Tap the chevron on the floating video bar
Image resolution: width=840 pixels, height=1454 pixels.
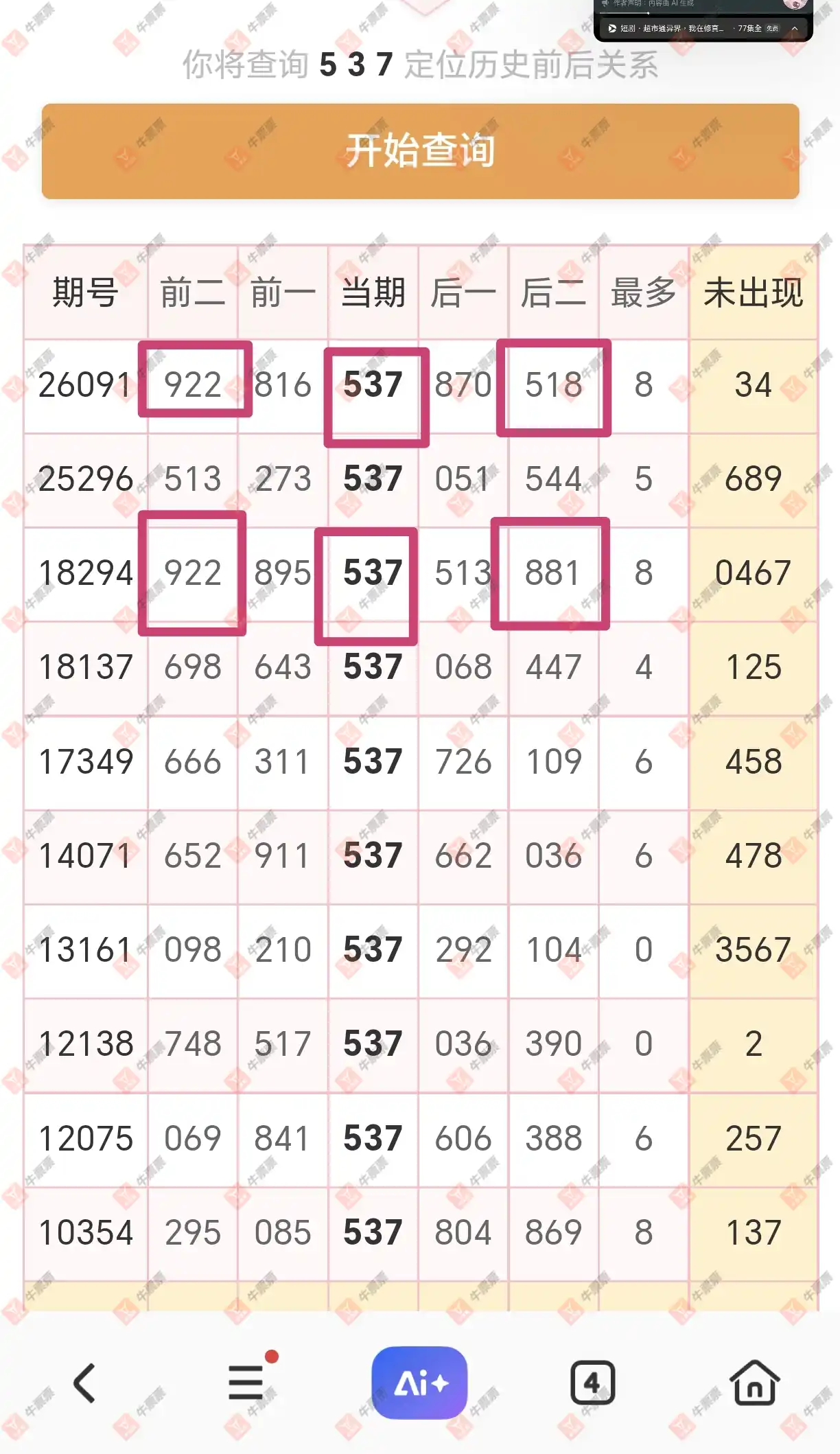[x=795, y=28]
